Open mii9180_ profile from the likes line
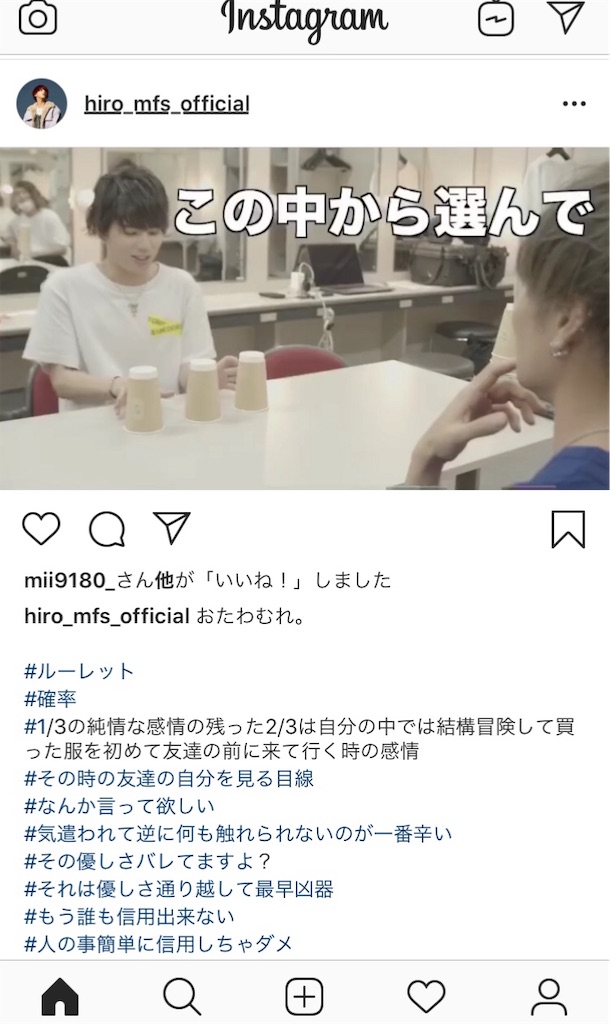 [70, 581]
